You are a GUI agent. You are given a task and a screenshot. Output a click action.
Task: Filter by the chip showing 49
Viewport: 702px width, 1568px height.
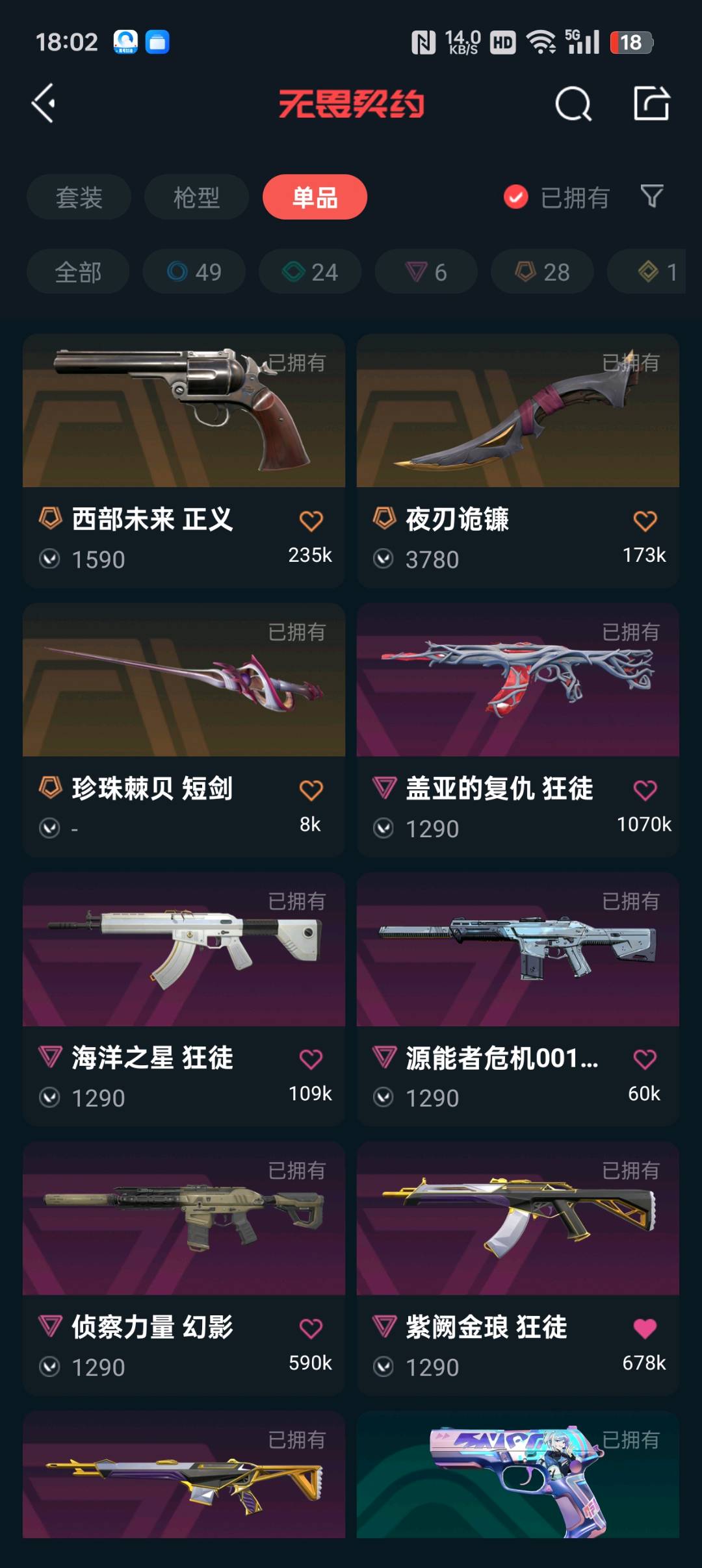(x=194, y=272)
